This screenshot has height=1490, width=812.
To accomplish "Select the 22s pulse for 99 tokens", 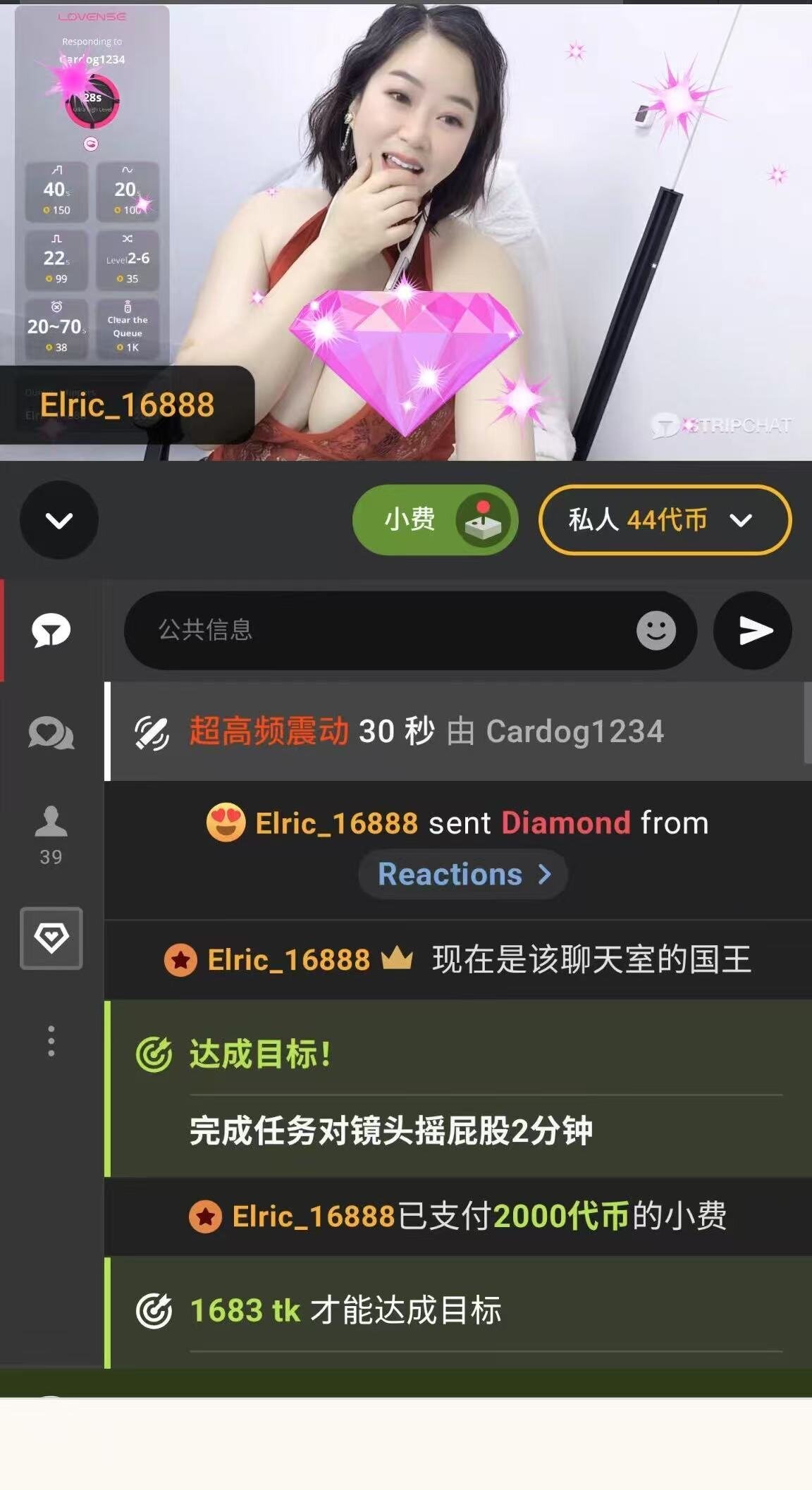I will pos(57,260).
